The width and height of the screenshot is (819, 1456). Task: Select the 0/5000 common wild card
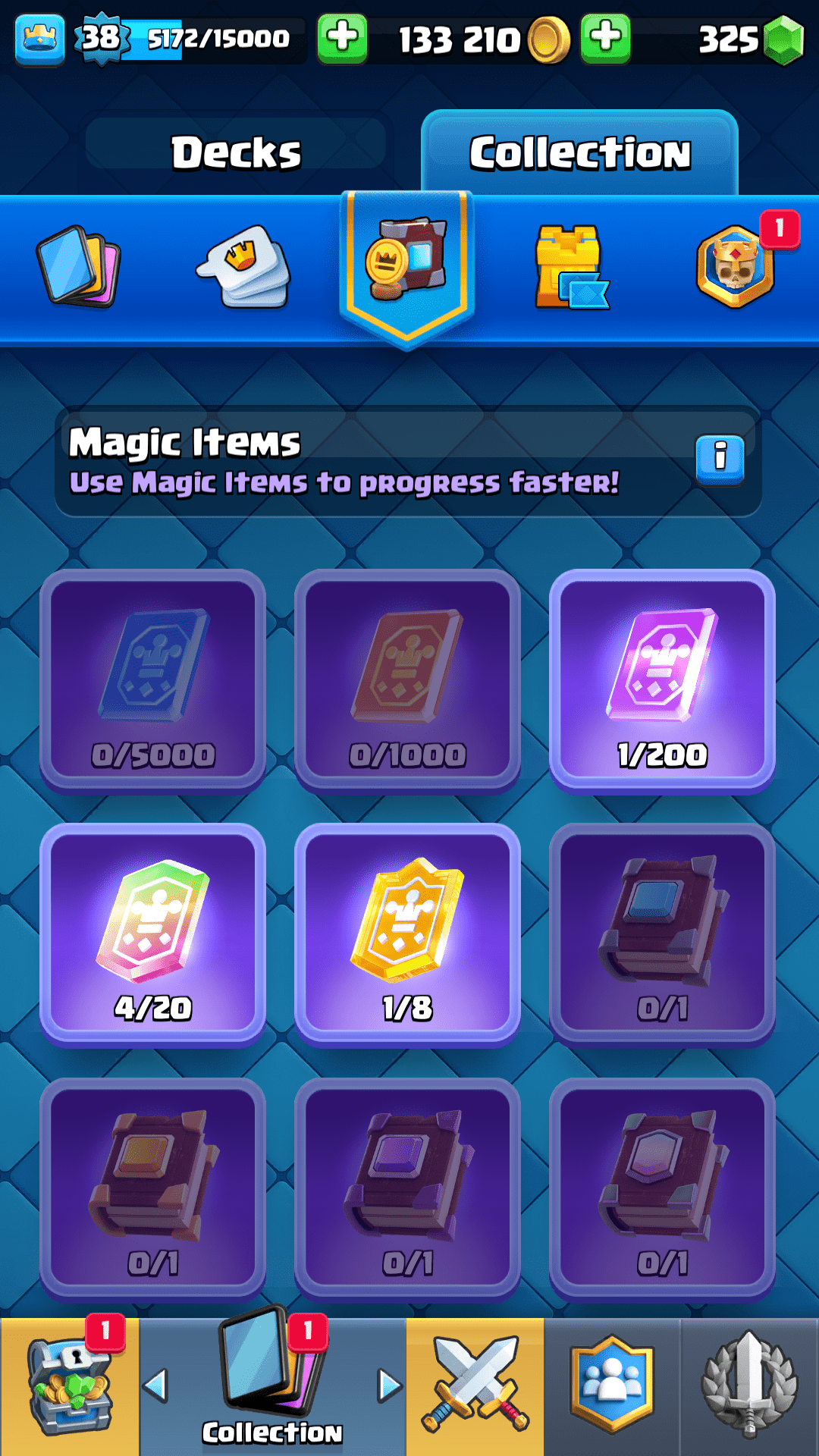152,679
